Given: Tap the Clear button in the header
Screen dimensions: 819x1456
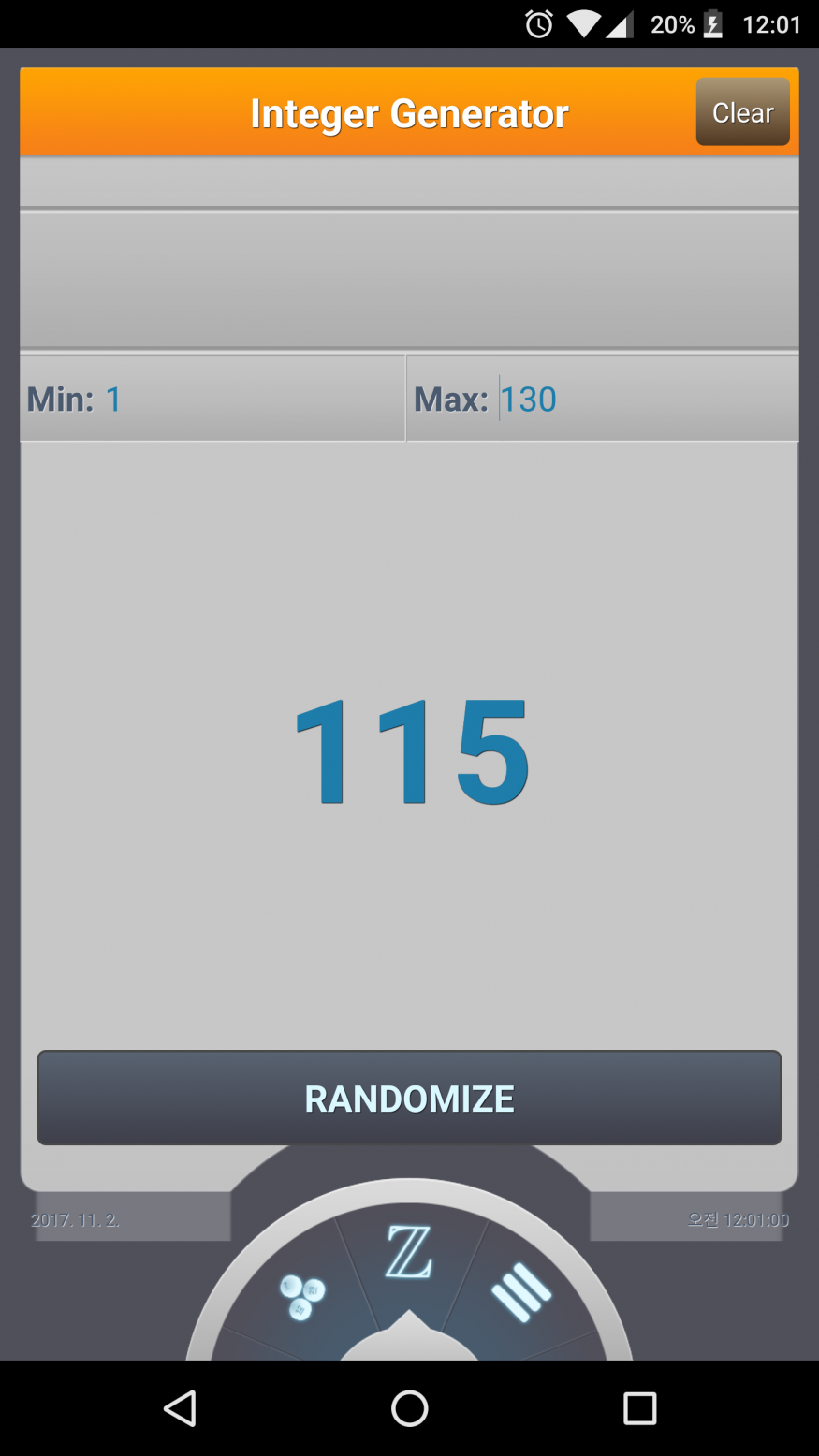Looking at the screenshot, I should coord(742,112).
